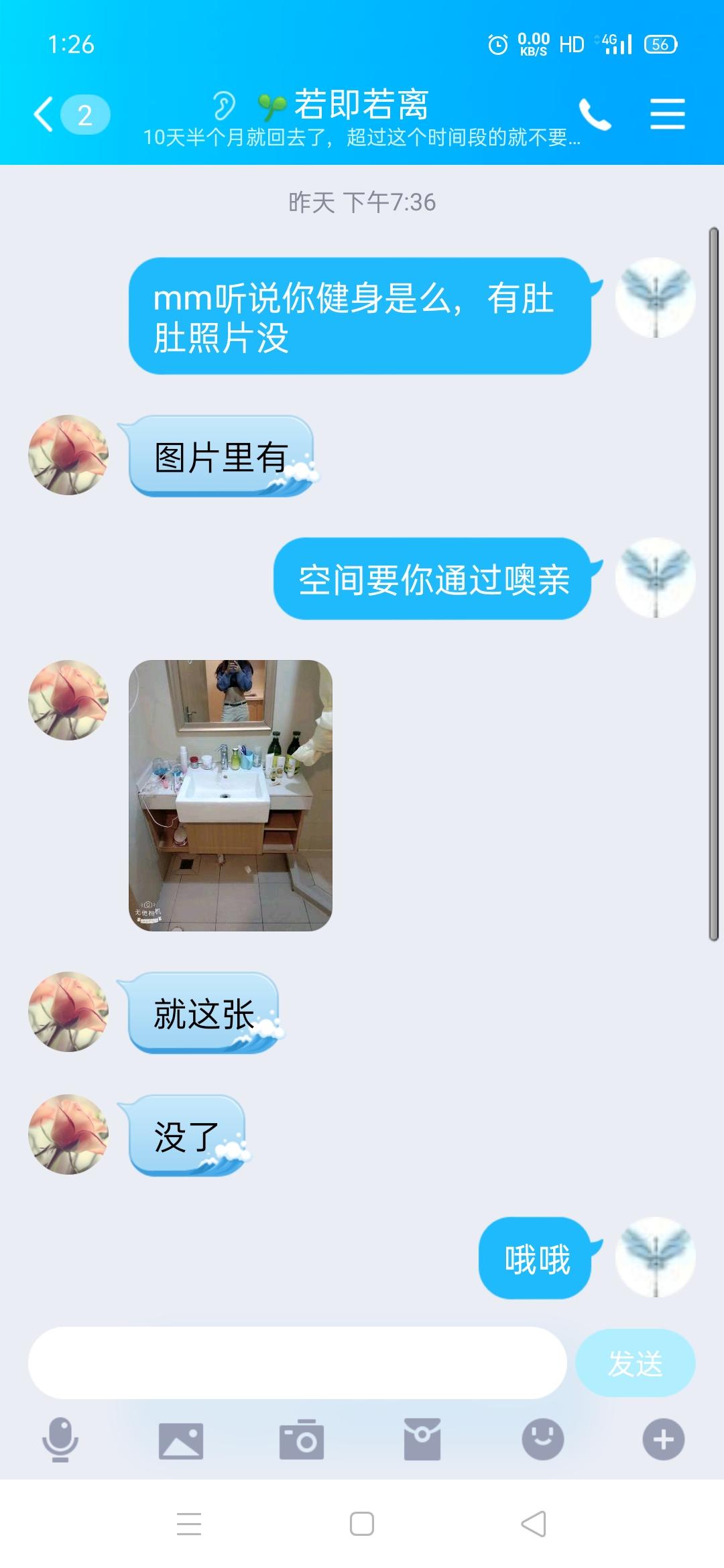Tap the announcement text below chat title
The height and width of the screenshot is (1568, 724).
[x=362, y=139]
